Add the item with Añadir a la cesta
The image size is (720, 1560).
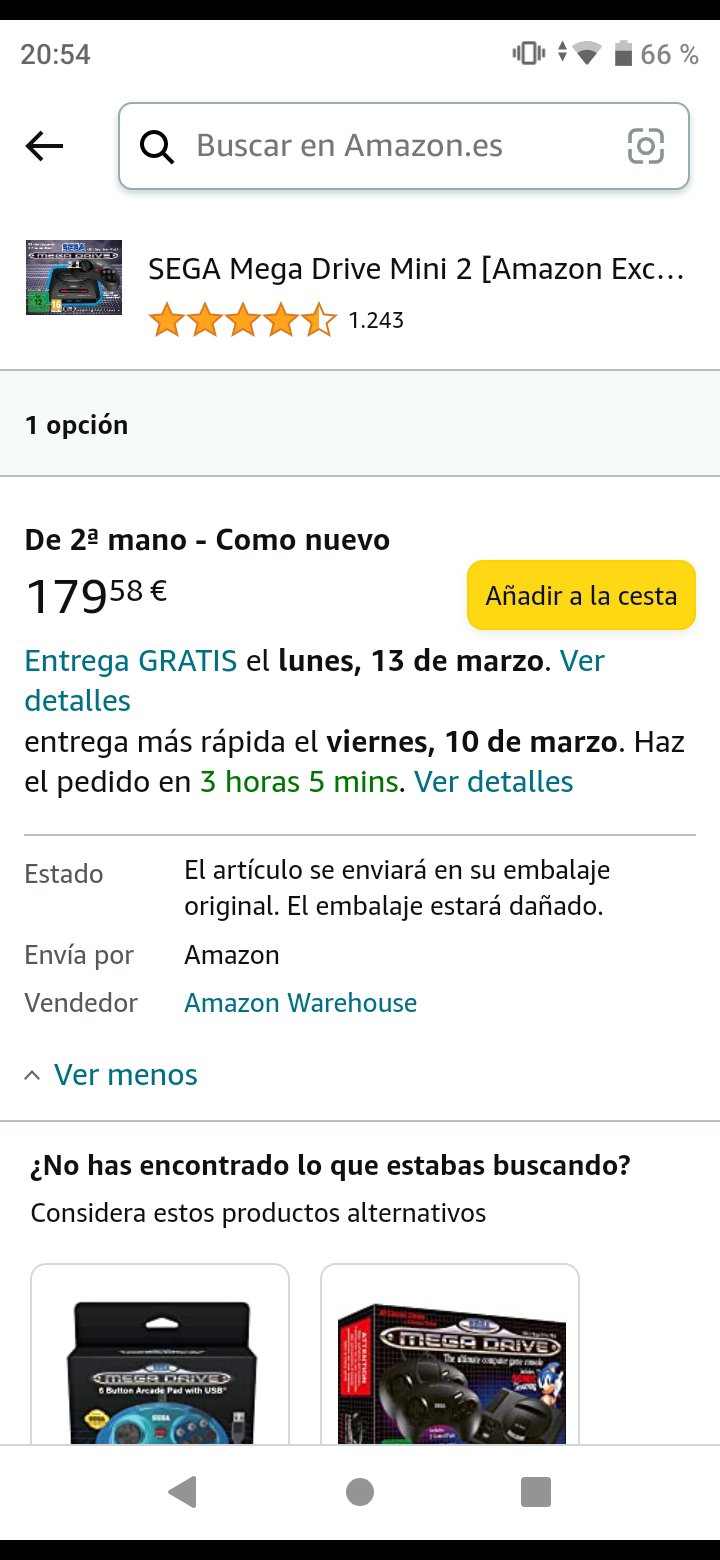coord(581,595)
